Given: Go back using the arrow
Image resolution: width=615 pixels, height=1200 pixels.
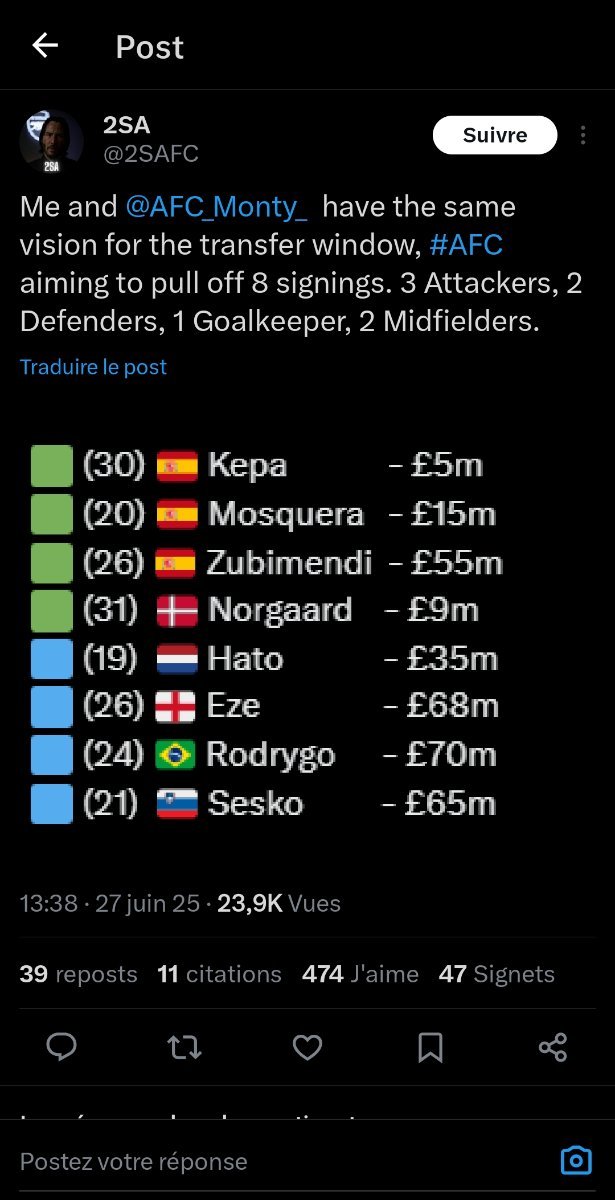Looking at the screenshot, I should point(45,46).
